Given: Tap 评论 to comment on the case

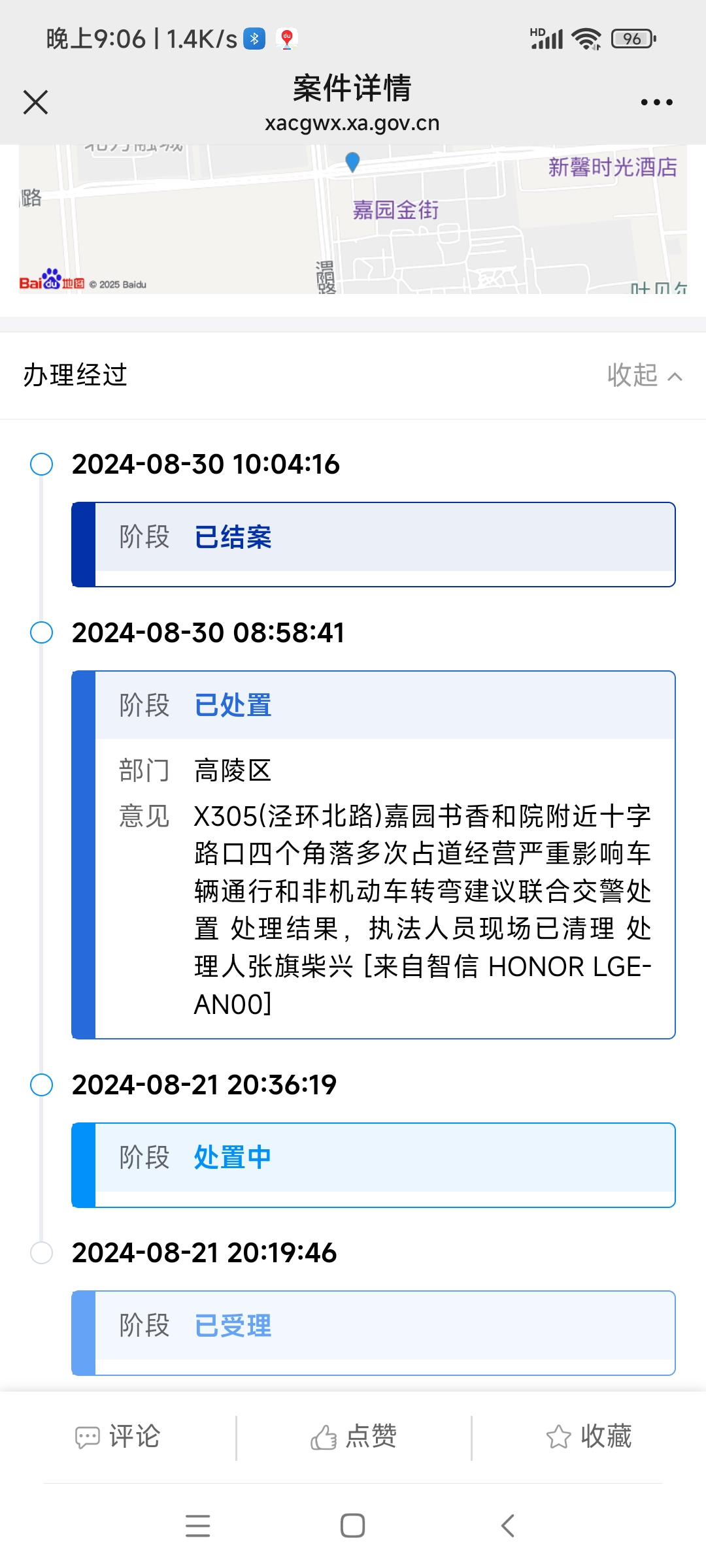Looking at the screenshot, I should click(118, 1437).
